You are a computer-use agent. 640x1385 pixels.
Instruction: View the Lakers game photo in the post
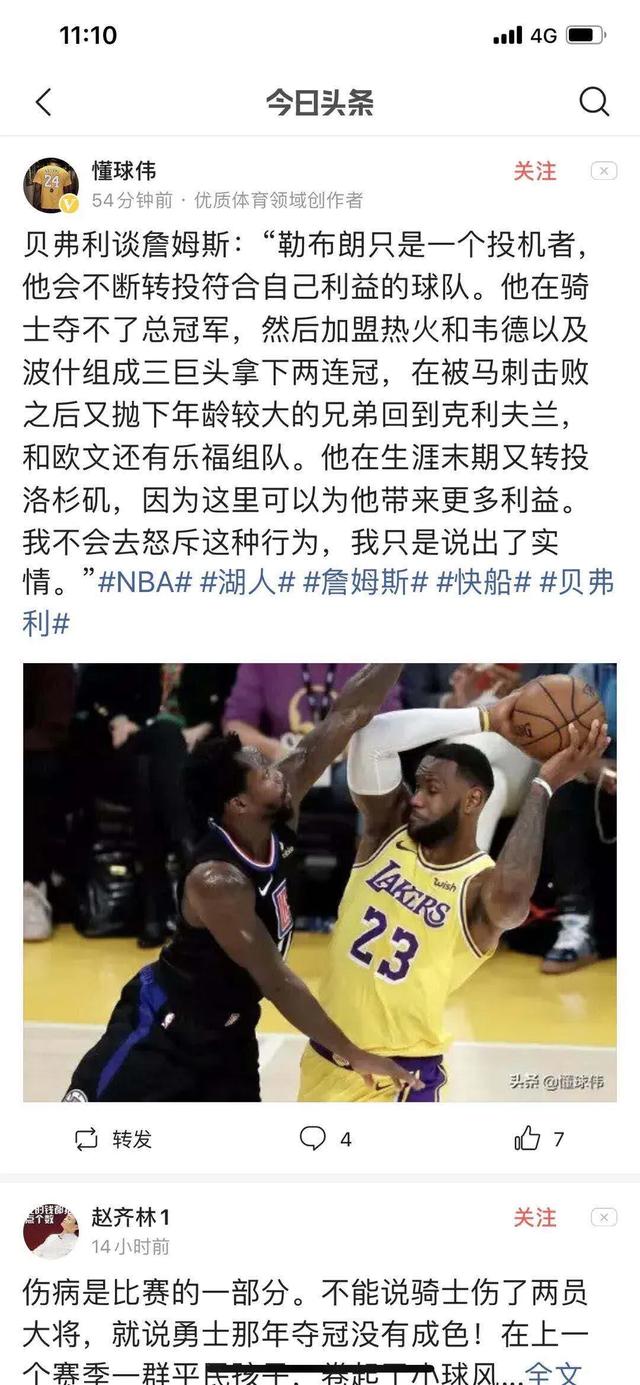(x=320, y=882)
